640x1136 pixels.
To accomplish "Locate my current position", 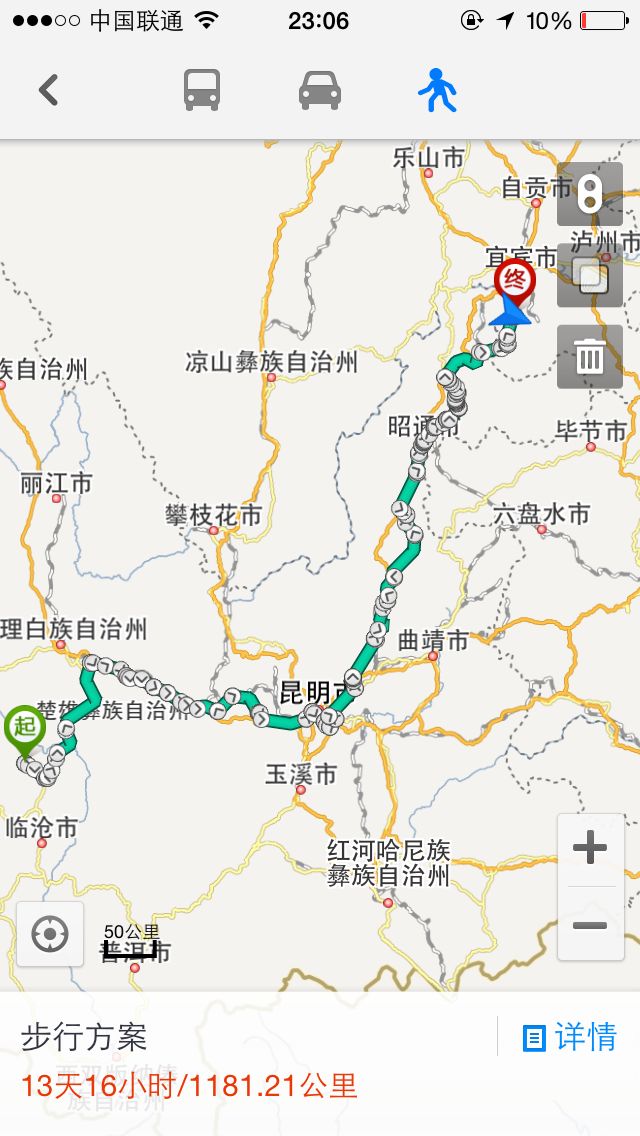I will tap(50, 934).
